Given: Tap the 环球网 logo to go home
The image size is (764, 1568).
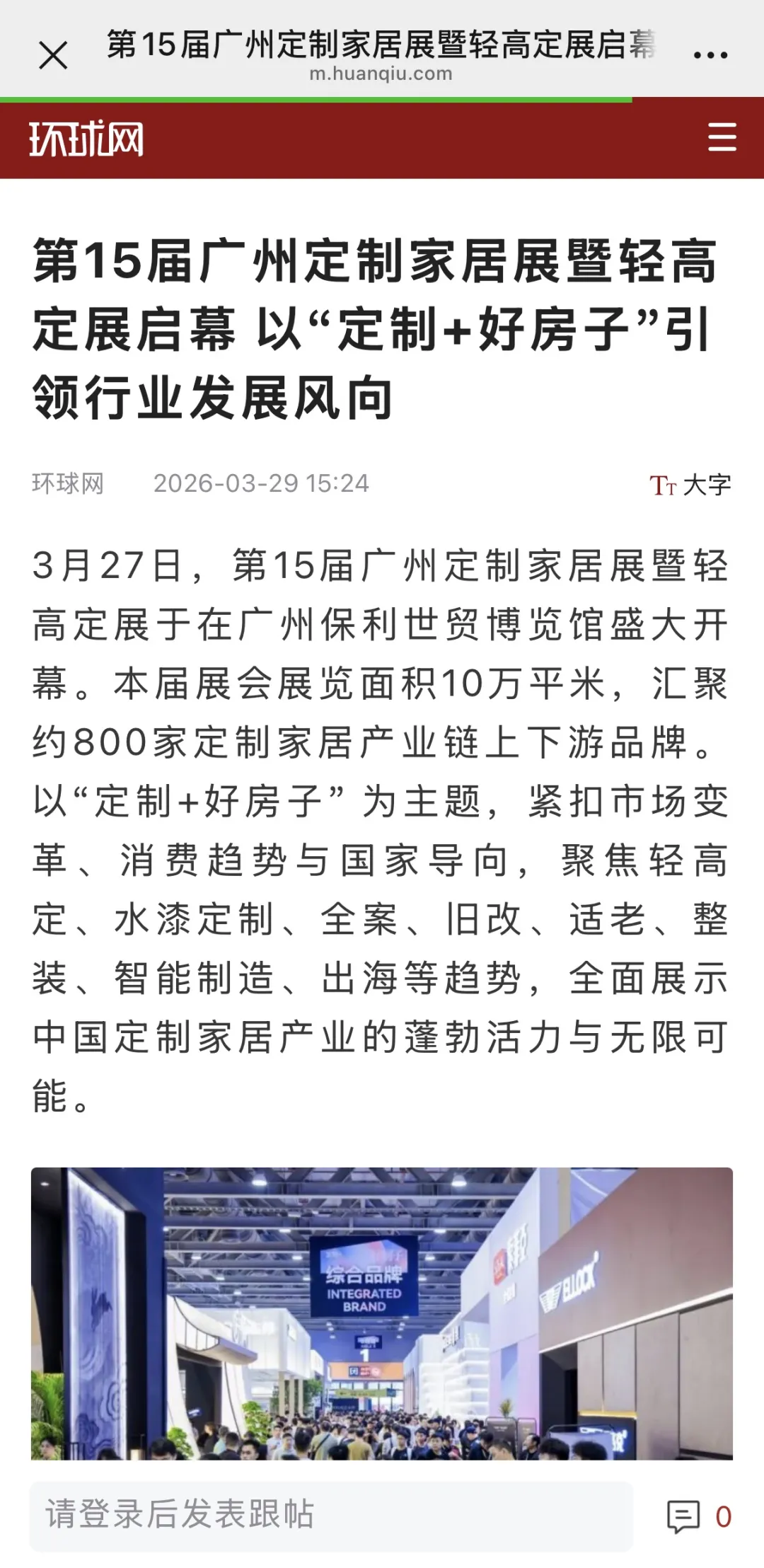Looking at the screenshot, I should coord(85,140).
